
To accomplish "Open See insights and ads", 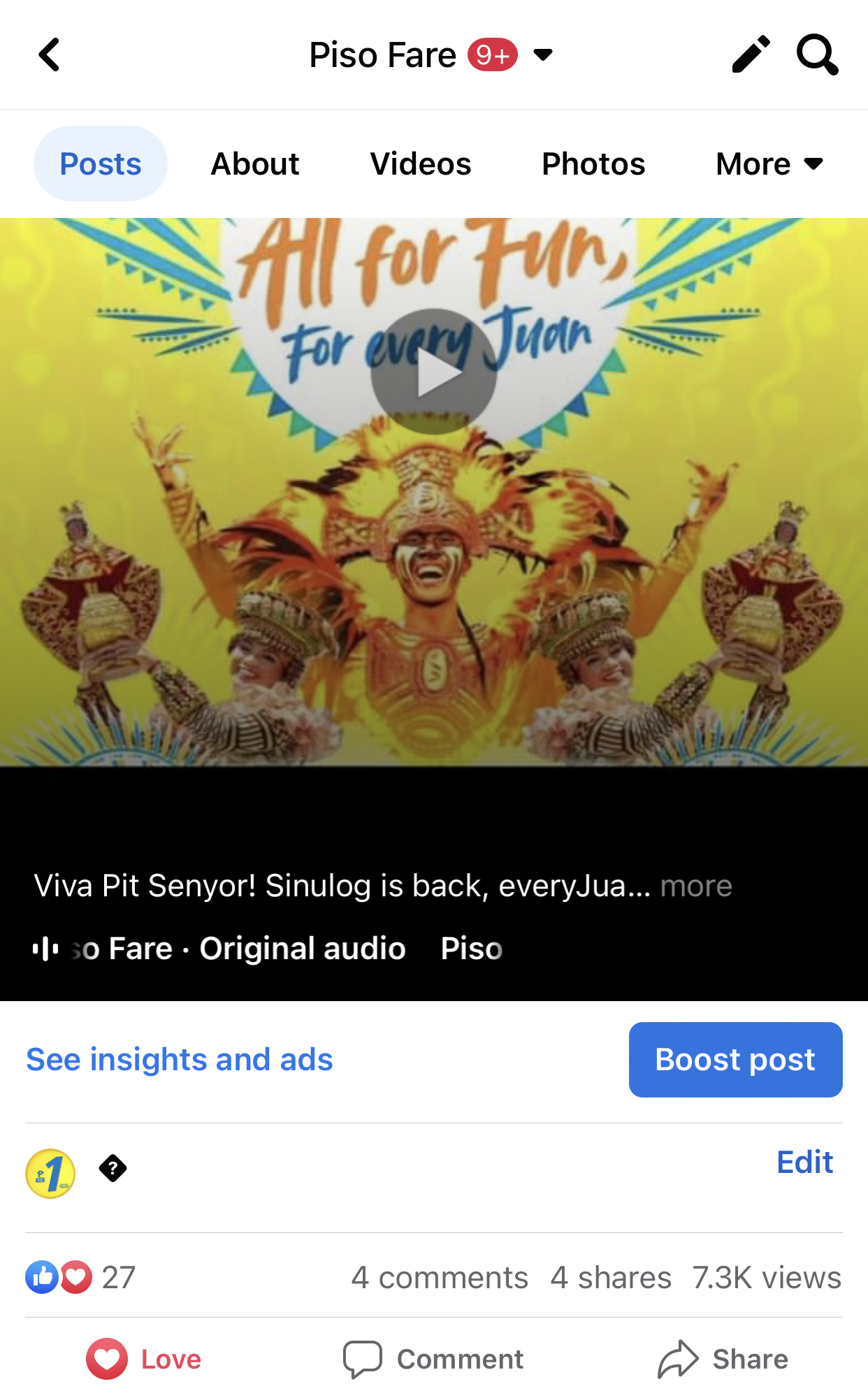I will (180, 1060).
